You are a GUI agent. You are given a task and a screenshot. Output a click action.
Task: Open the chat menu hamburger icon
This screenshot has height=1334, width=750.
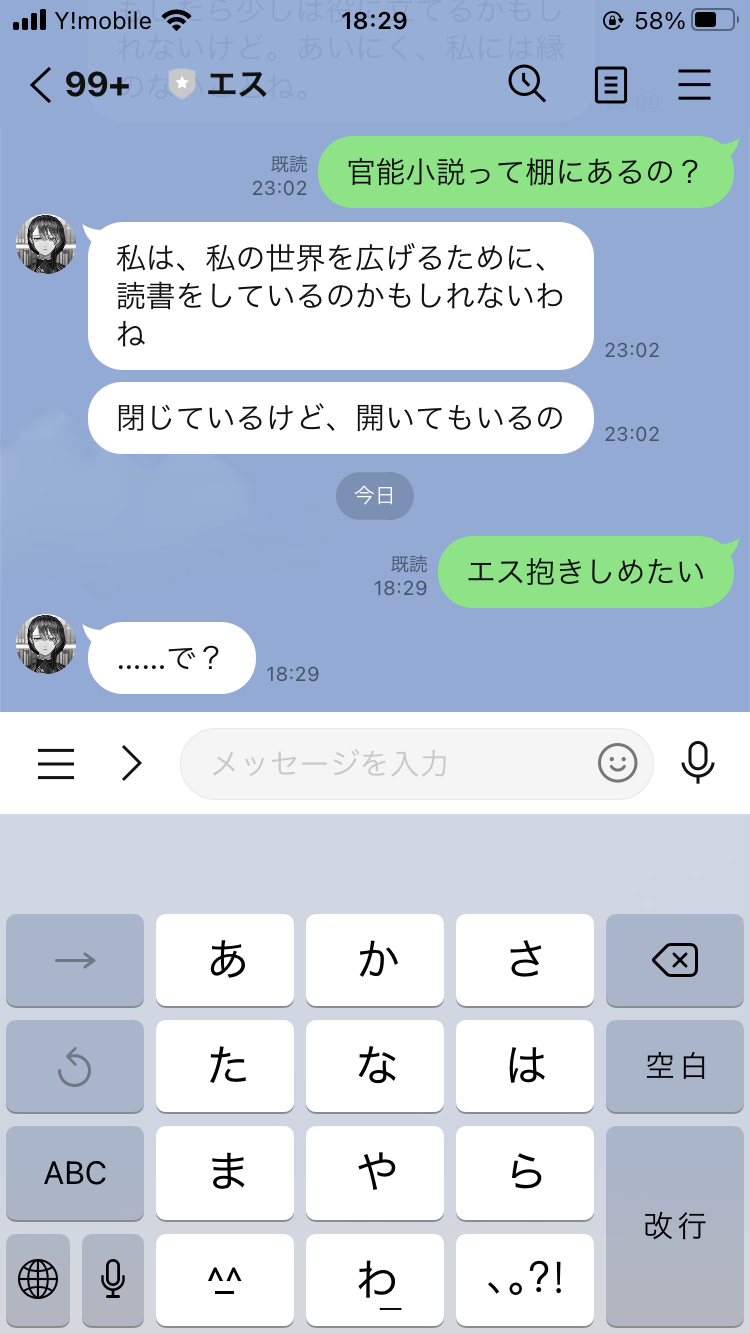pyautogui.click(x=694, y=85)
